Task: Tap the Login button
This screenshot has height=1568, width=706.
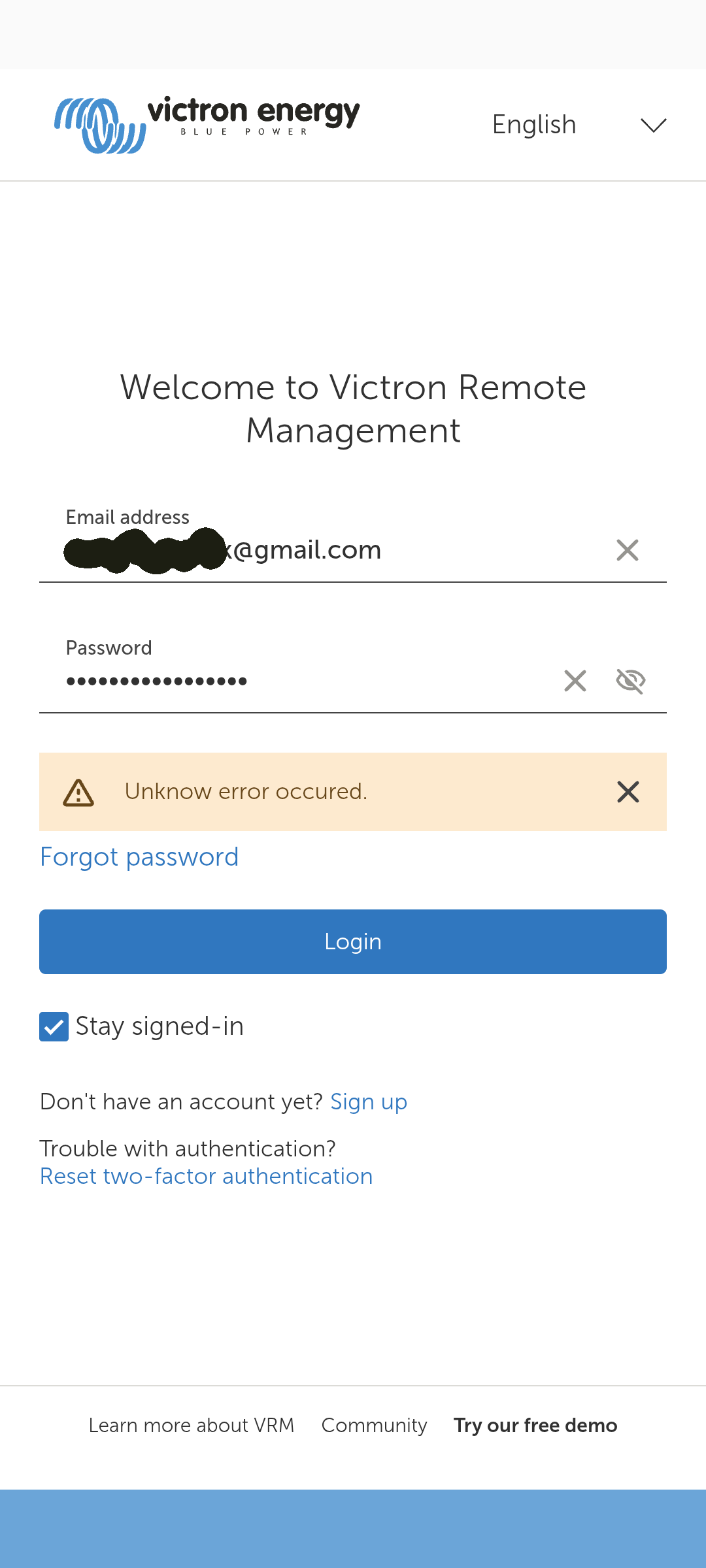Action: coord(353,941)
